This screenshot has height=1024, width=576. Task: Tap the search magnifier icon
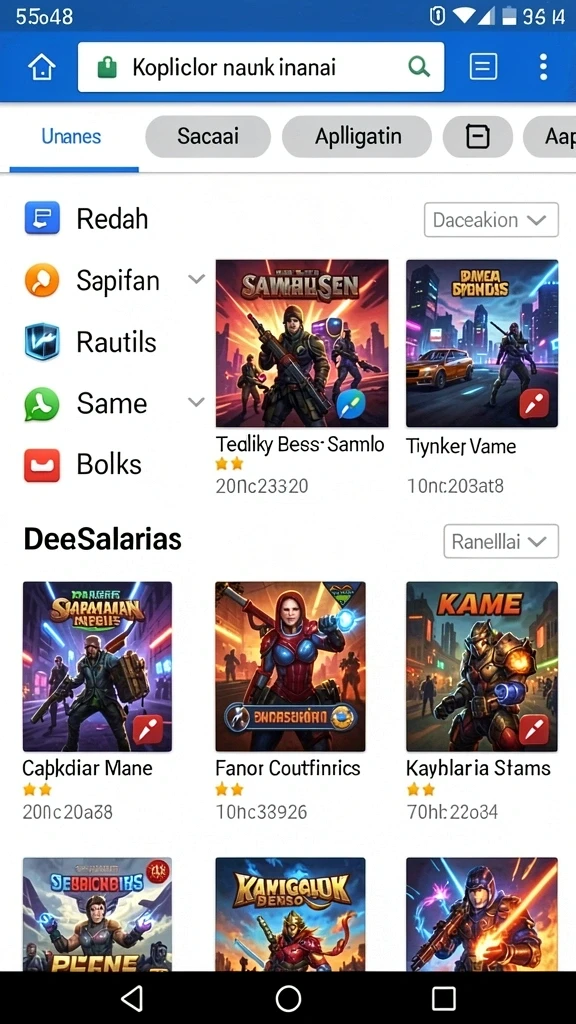(x=419, y=67)
